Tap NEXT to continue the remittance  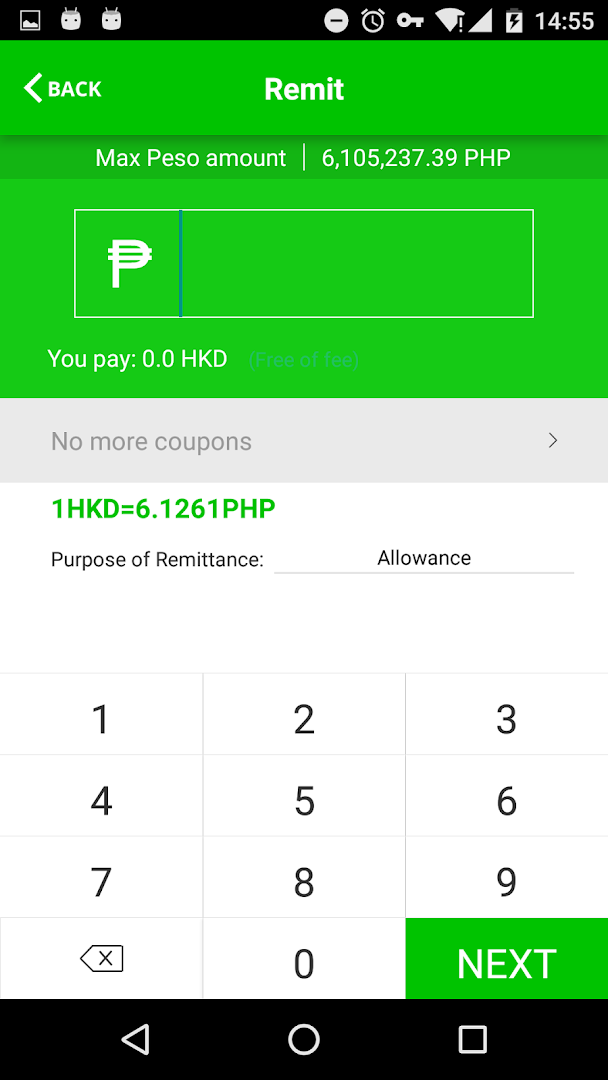[x=507, y=962]
